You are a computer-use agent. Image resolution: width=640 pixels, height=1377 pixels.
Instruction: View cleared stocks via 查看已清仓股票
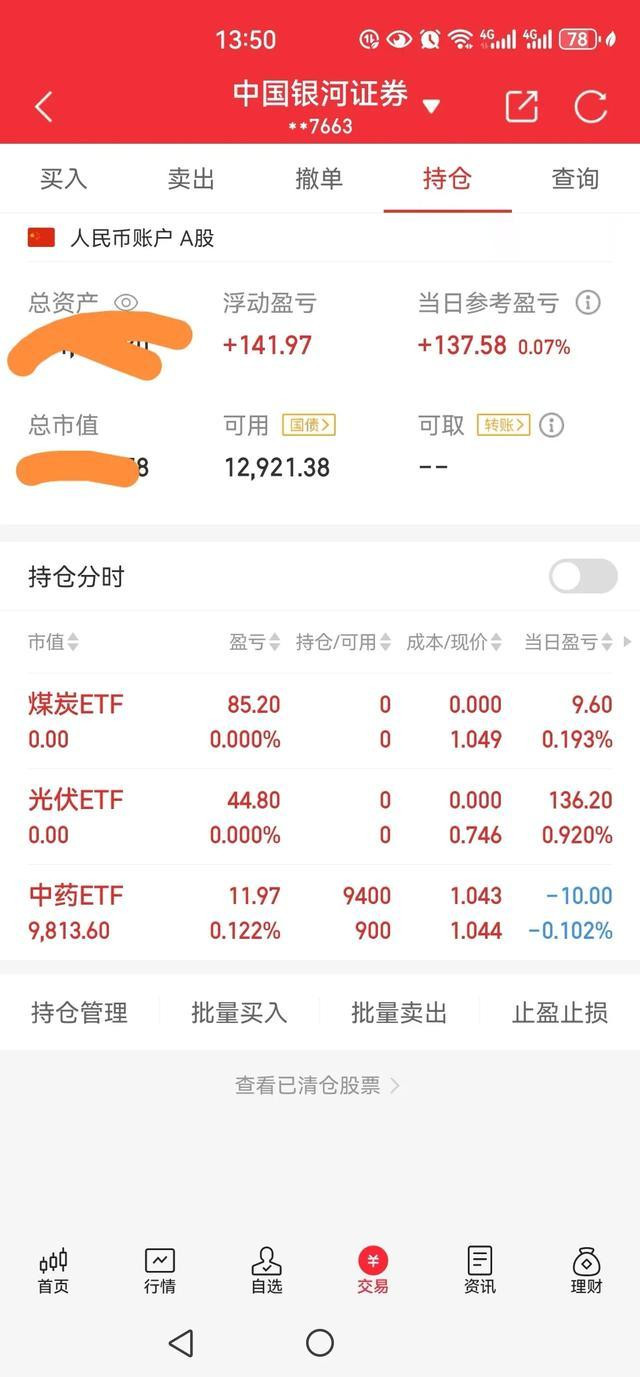317,1086
